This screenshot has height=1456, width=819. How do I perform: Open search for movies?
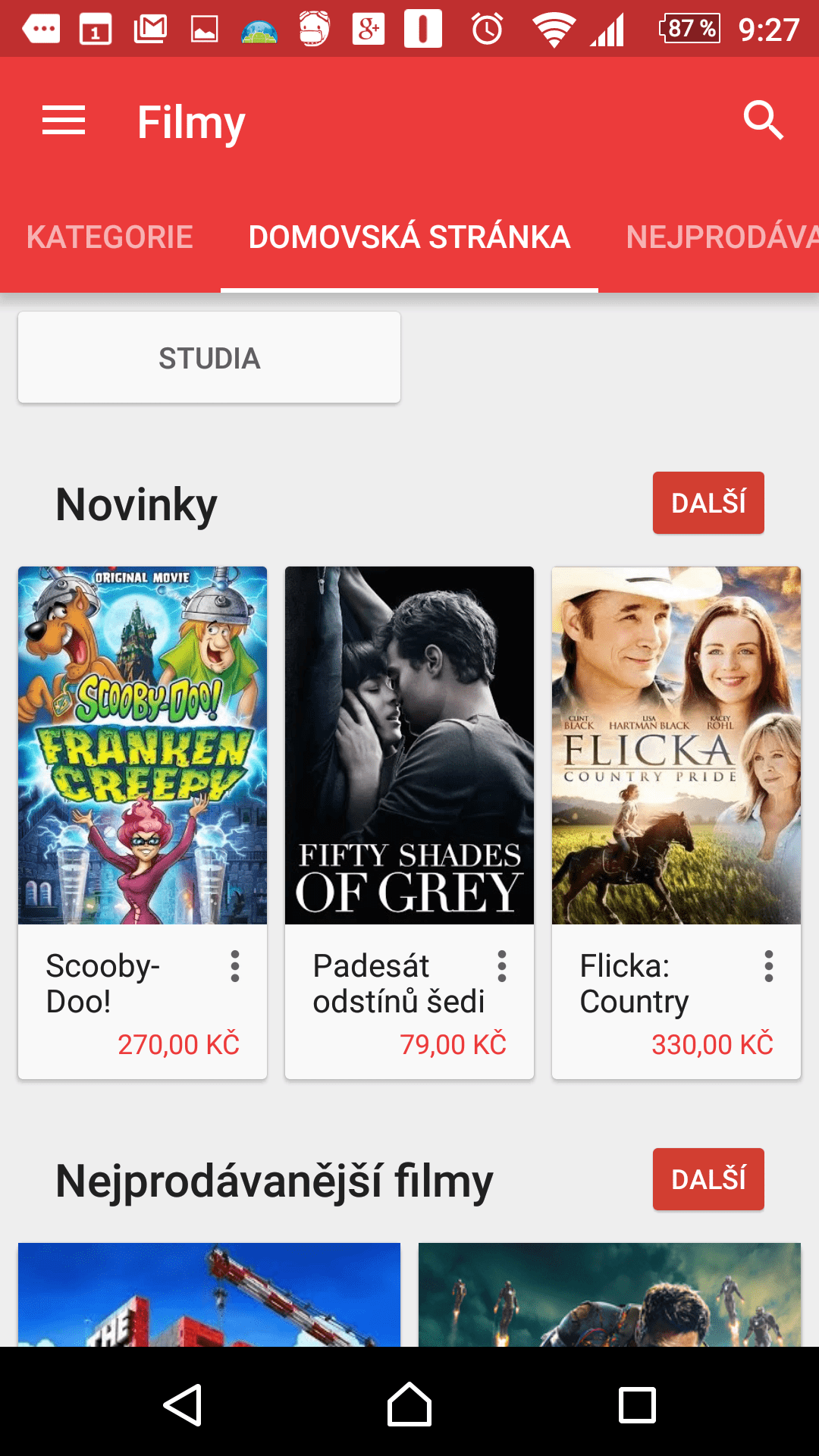pos(763,121)
